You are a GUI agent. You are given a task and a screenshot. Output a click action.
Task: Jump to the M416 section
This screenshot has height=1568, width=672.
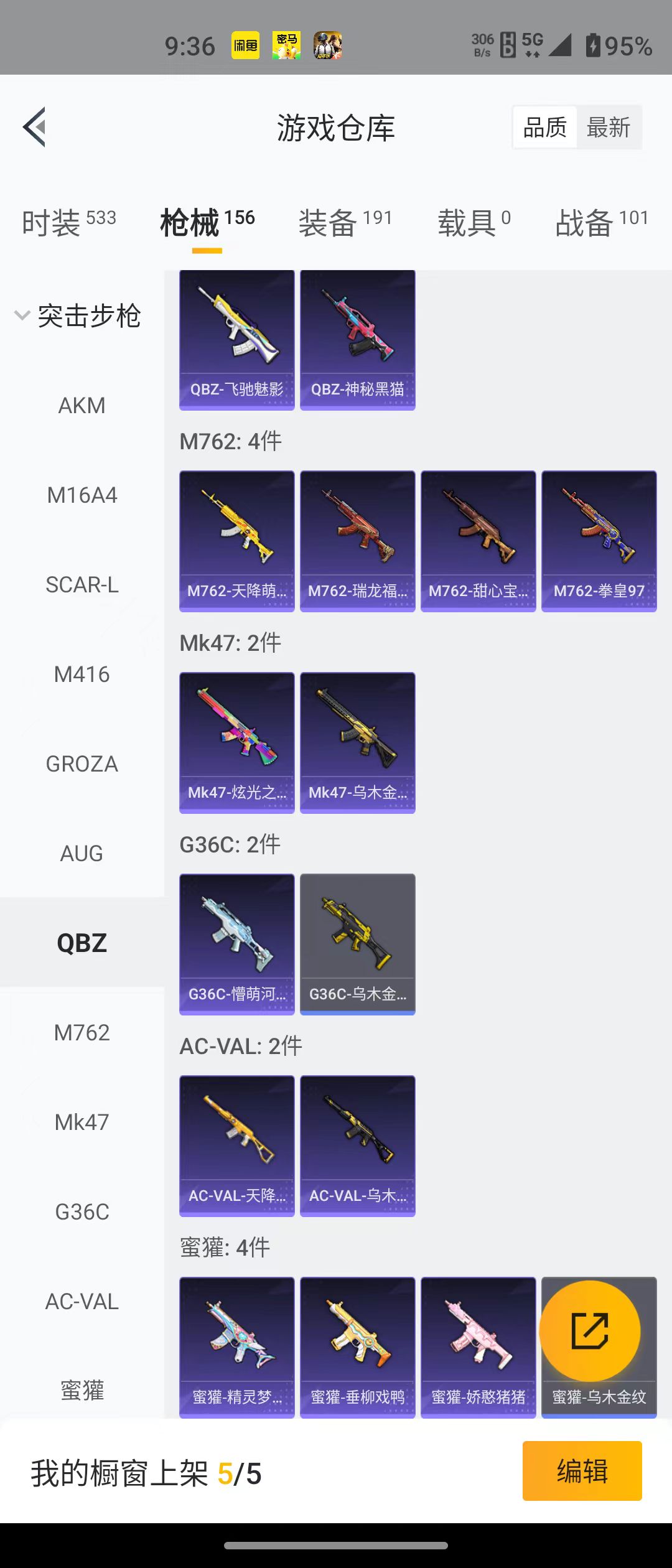coord(82,674)
